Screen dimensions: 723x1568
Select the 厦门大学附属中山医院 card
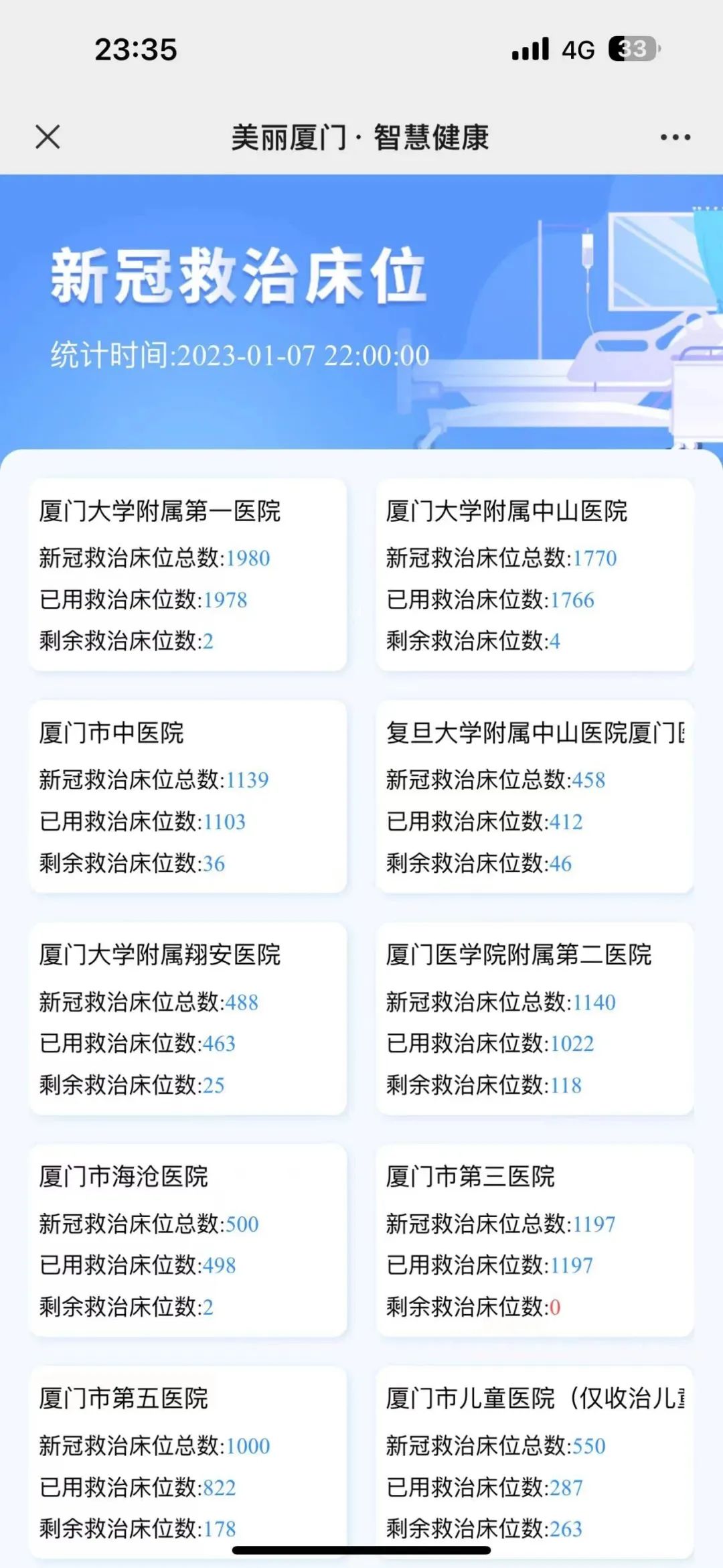click(x=536, y=573)
